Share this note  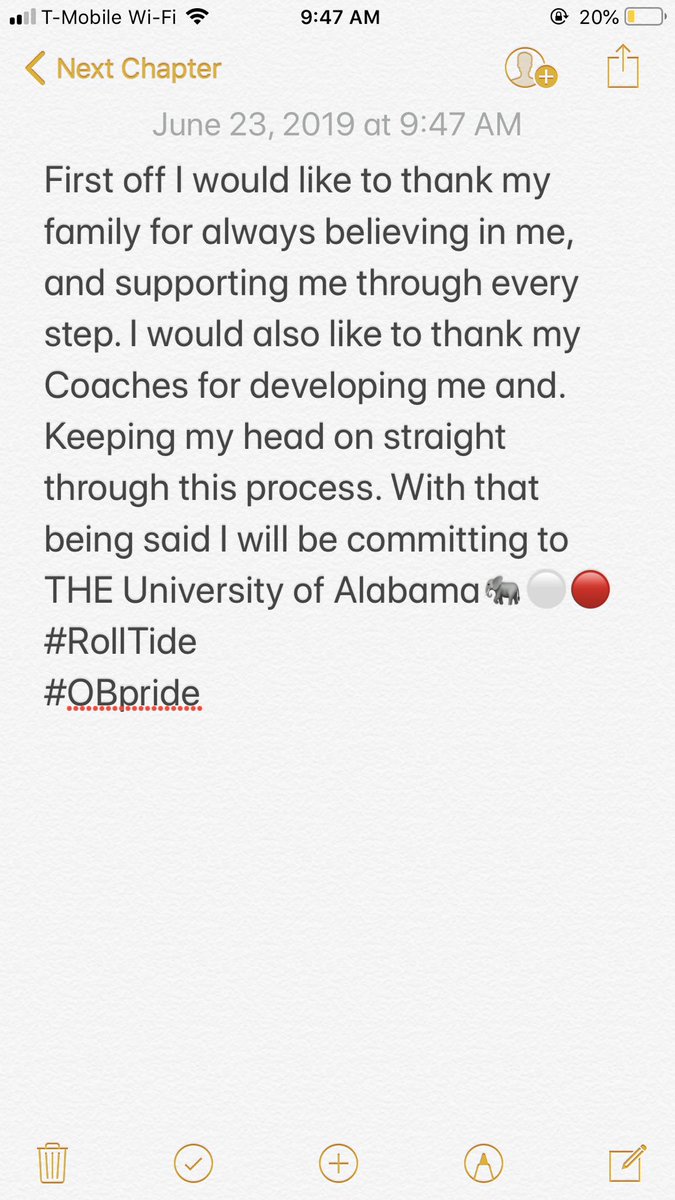[622, 66]
